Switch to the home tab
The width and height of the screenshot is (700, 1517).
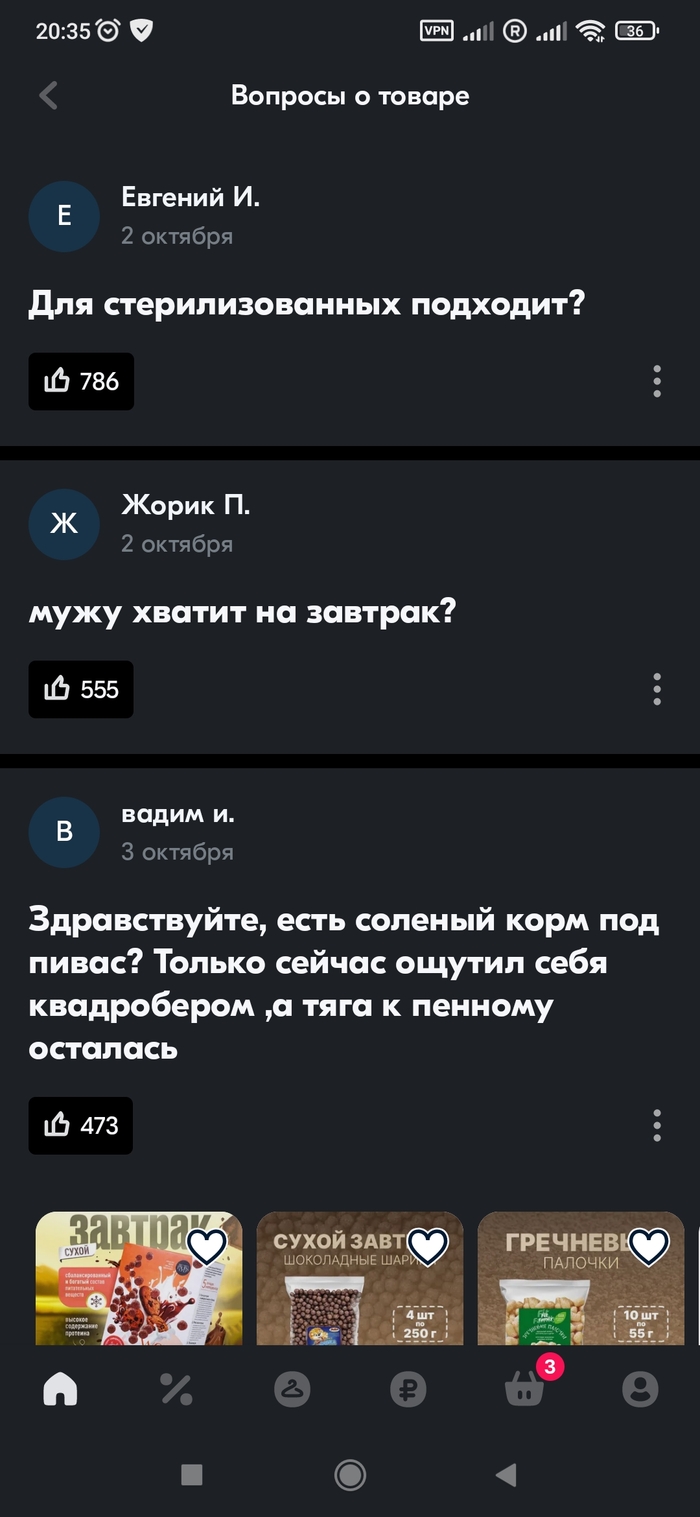click(60, 1389)
